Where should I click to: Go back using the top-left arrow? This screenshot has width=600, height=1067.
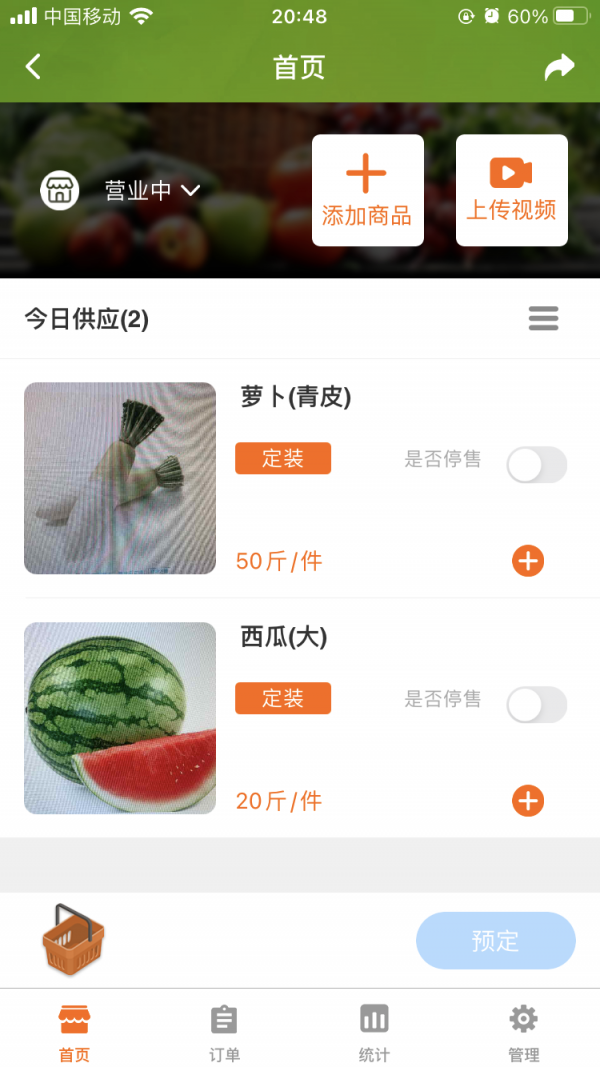point(33,67)
